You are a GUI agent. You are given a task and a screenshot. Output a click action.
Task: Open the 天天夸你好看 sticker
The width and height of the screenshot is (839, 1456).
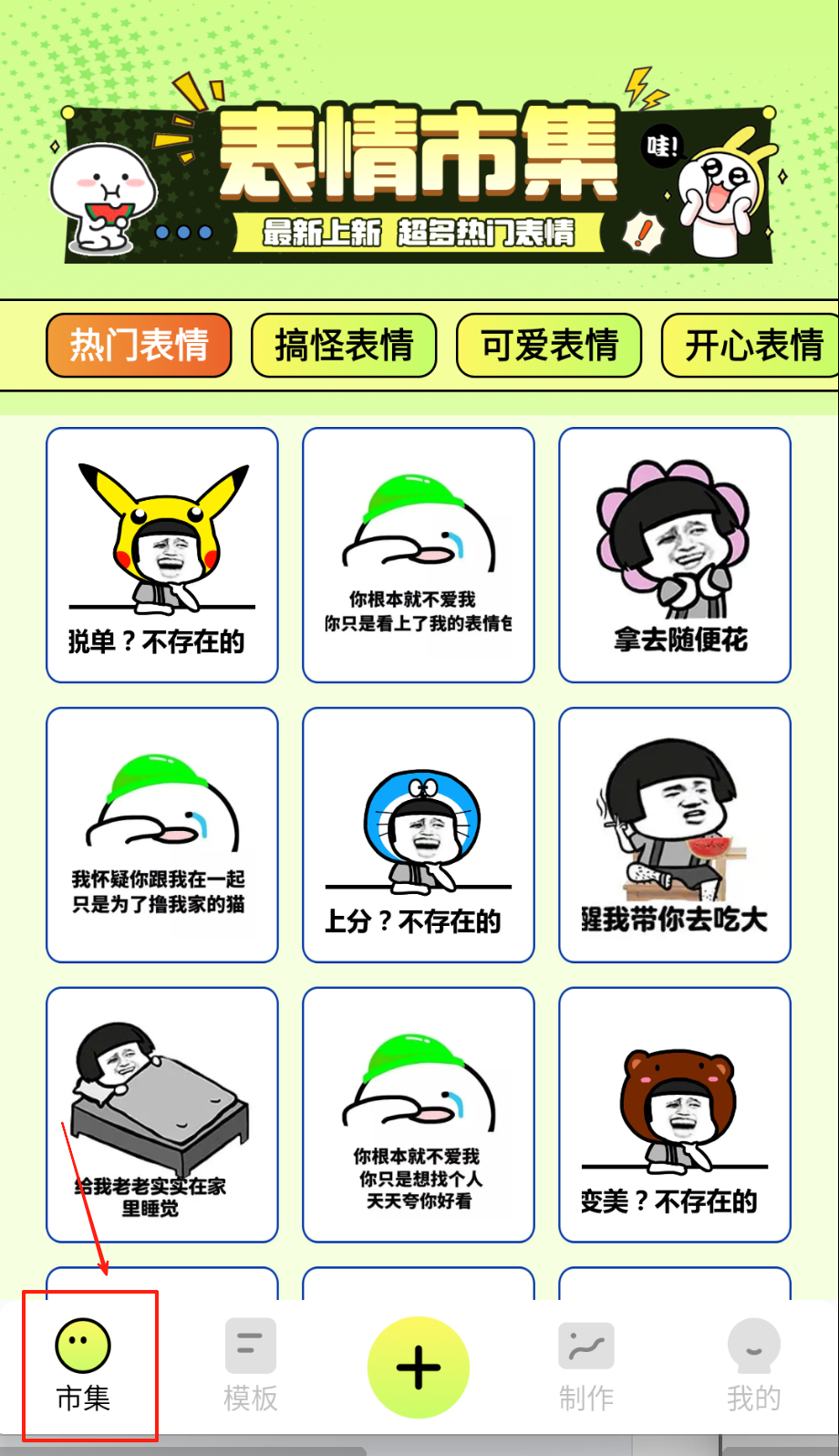click(x=419, y=1115)
